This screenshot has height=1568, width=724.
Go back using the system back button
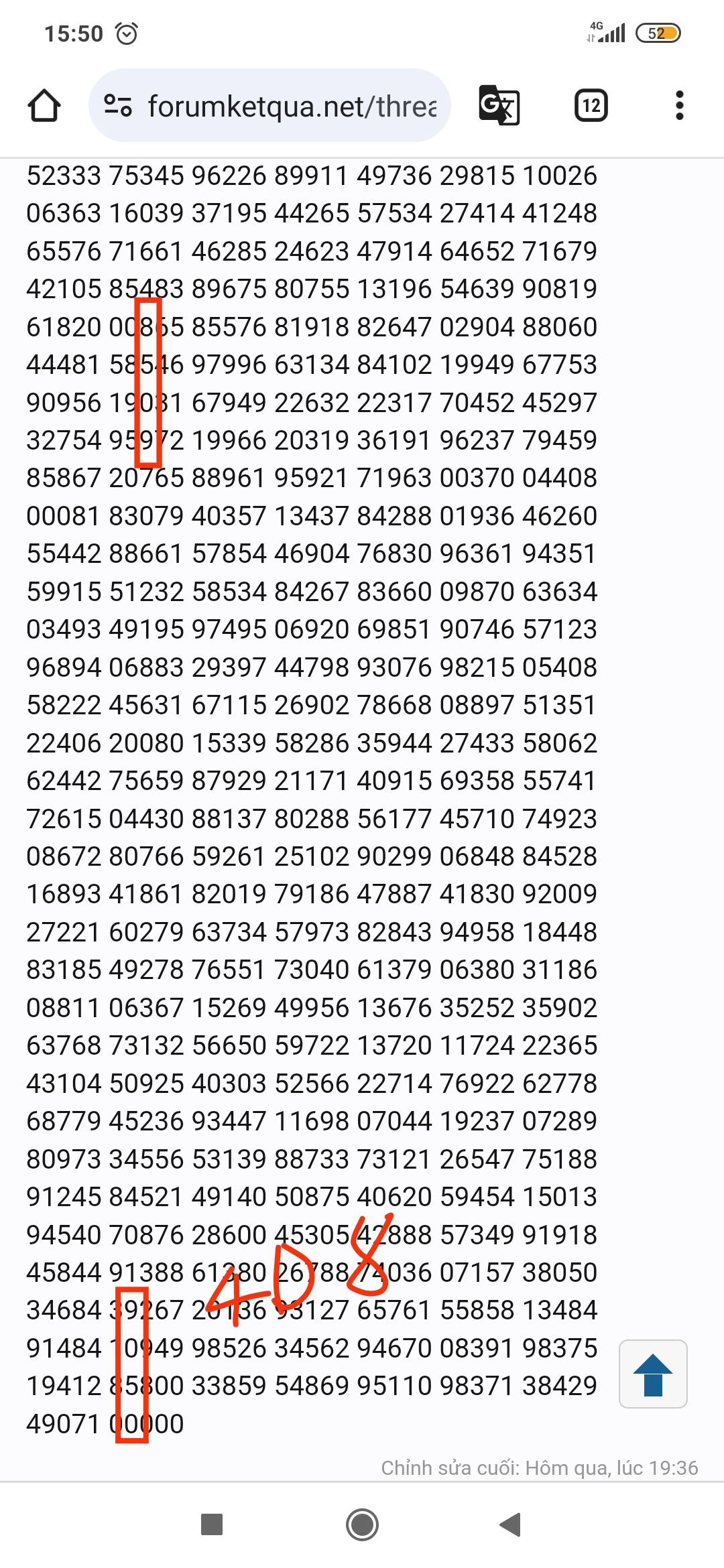[x=510, y=1524]
